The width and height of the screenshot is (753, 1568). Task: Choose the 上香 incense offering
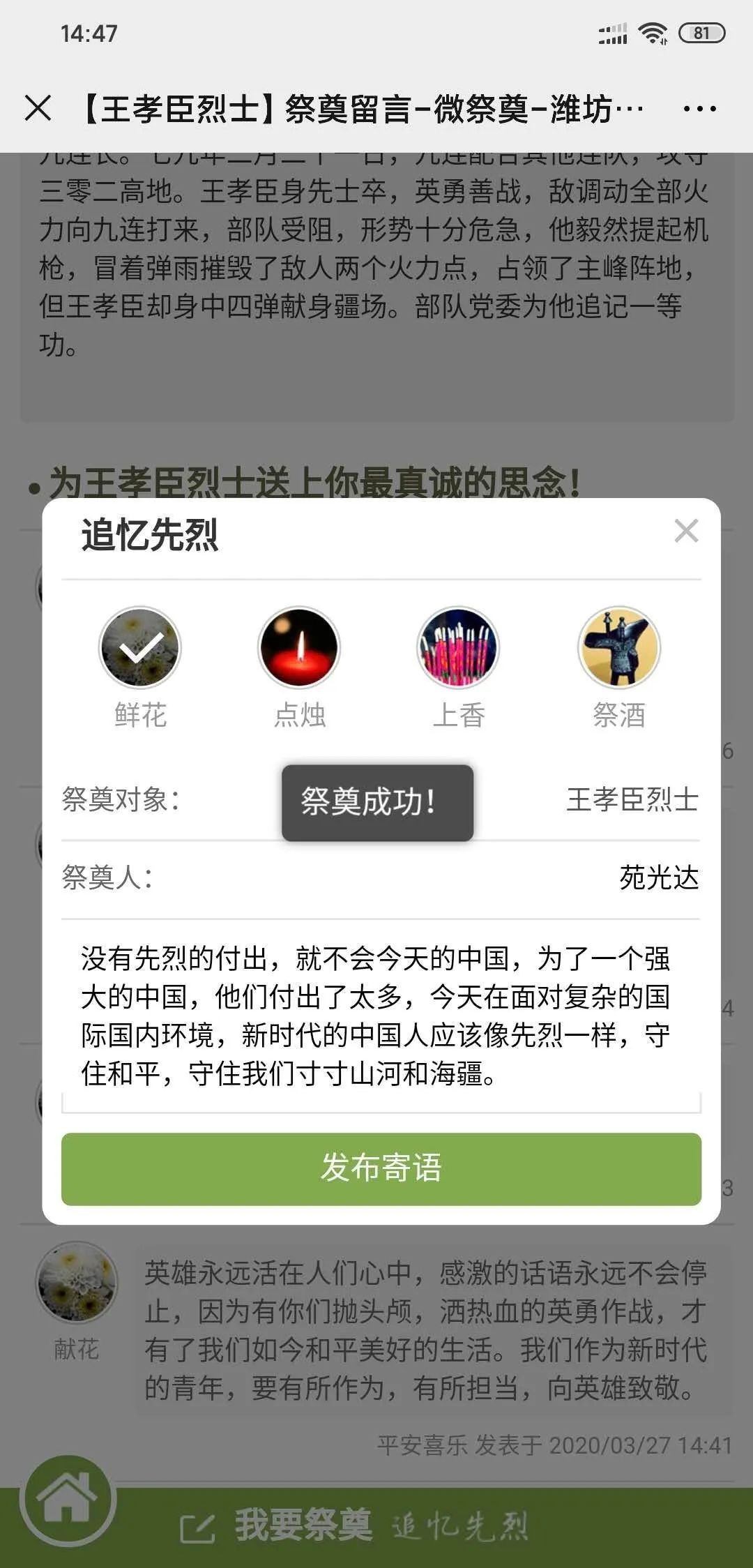[458, 648]
